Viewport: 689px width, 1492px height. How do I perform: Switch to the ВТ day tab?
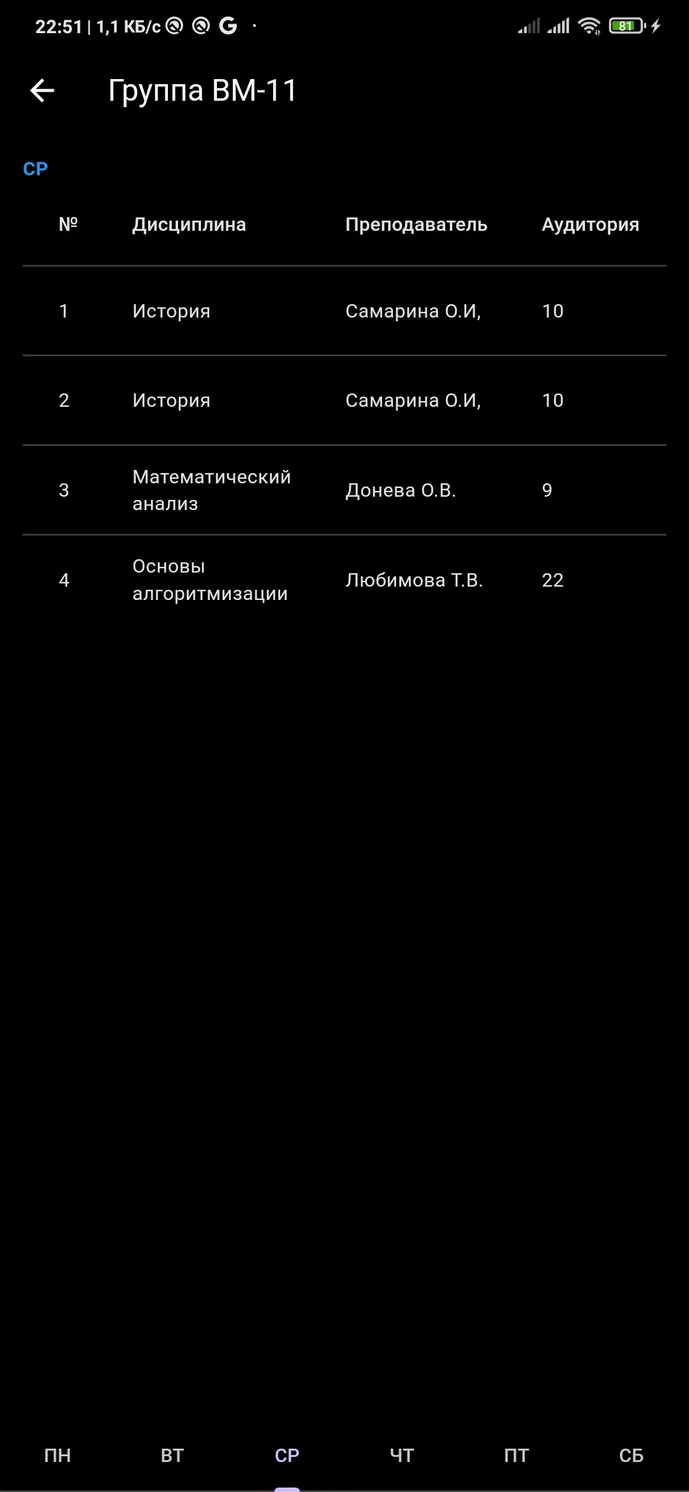tap(172, 1455)
